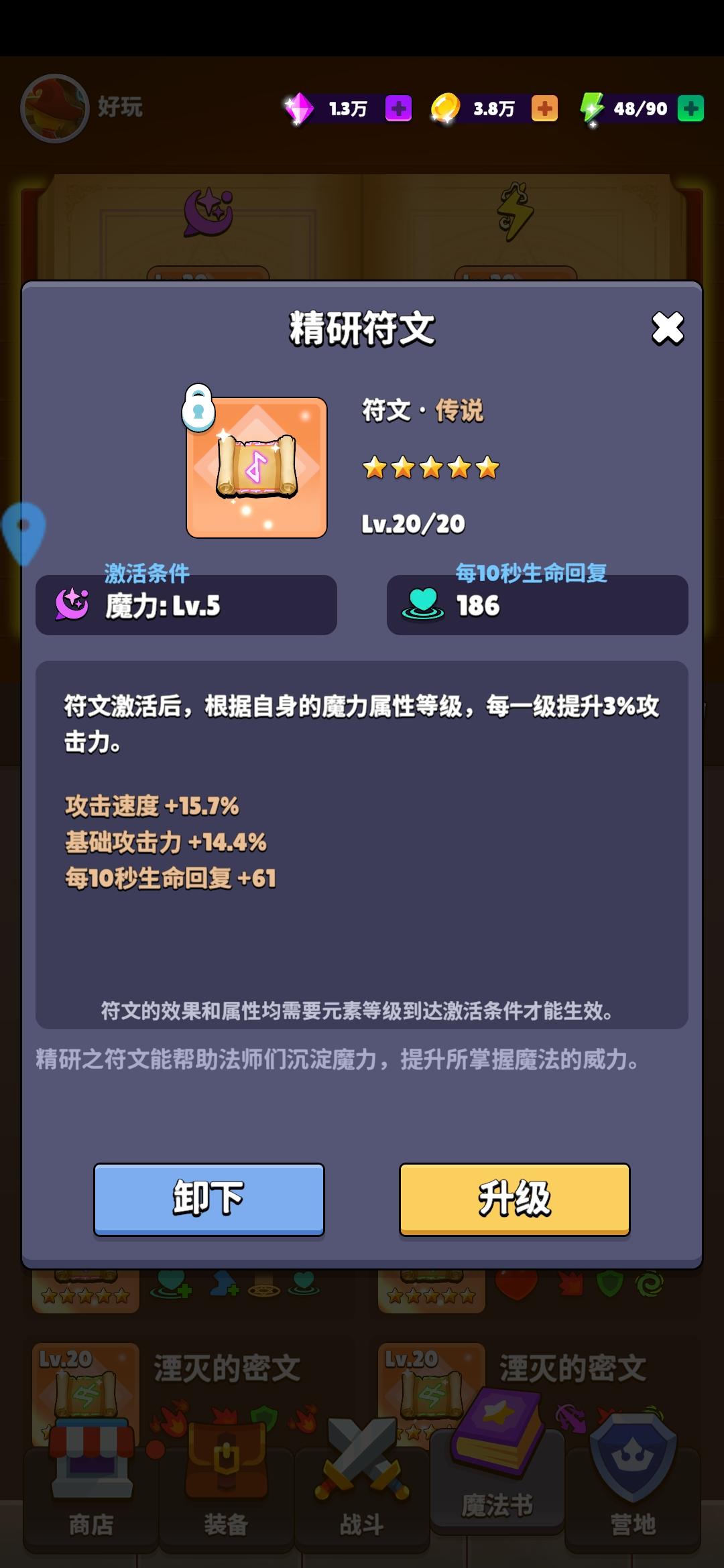Toggle the lock on the rune
The image size is (724, 1568).
198,413
